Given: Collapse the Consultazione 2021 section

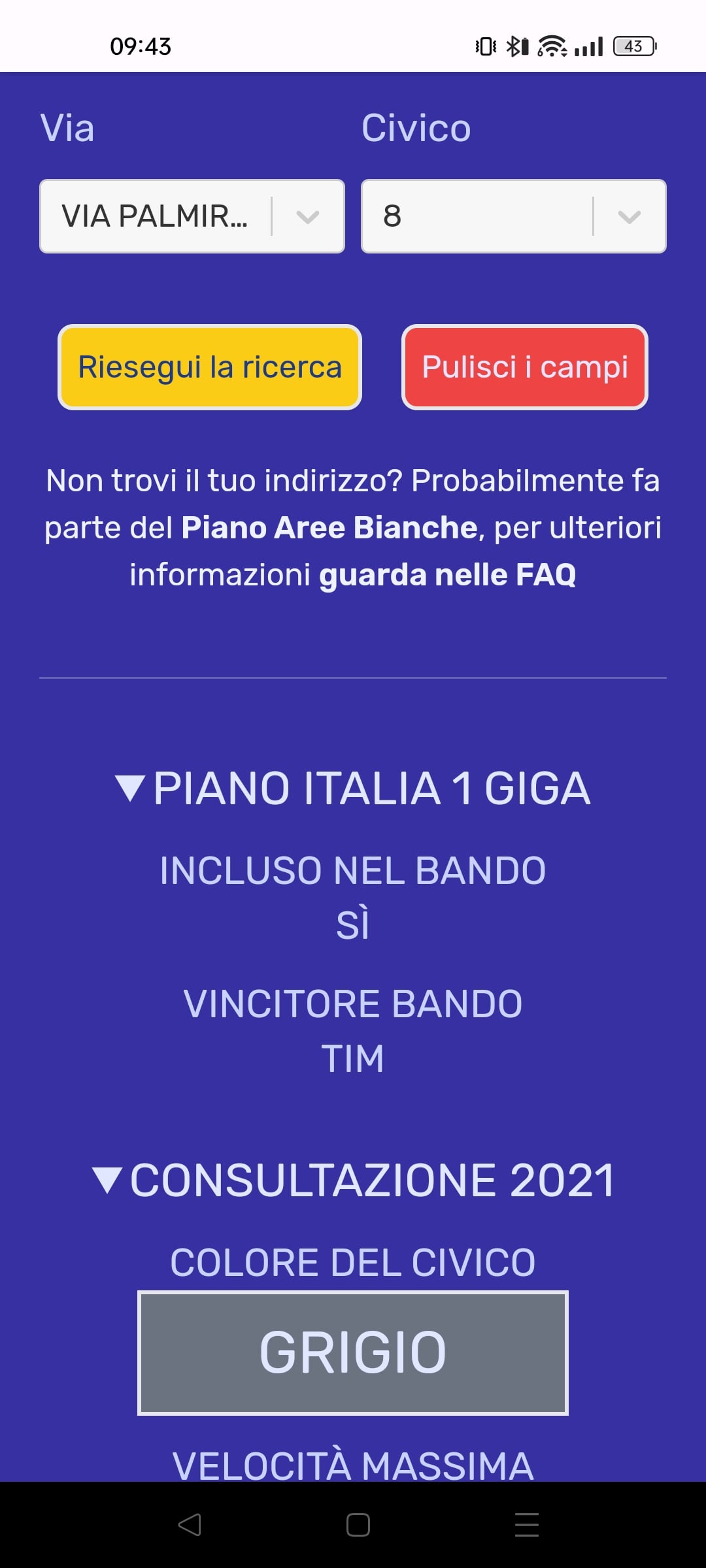Looking at the screenshot, I should click(x=353, y=1181).
